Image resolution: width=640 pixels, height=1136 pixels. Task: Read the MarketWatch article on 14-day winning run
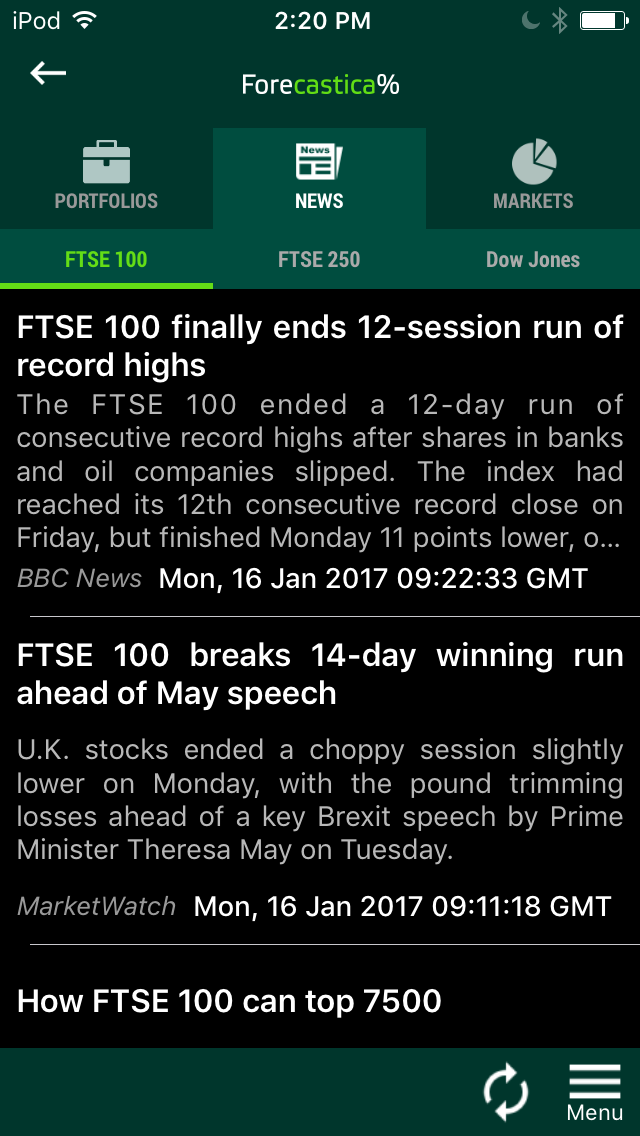tap(320, 780)
